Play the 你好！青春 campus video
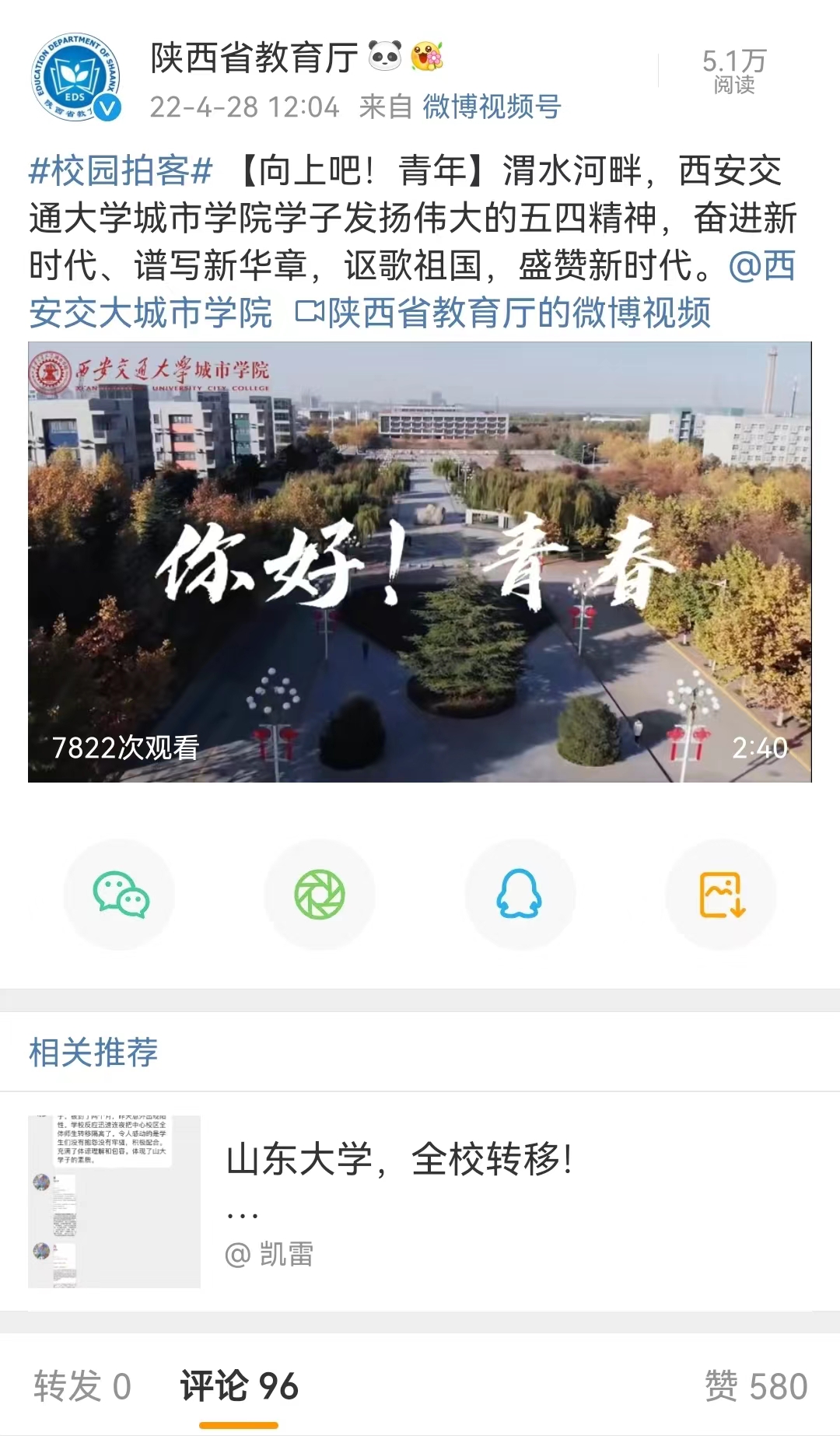 (420, 562)
